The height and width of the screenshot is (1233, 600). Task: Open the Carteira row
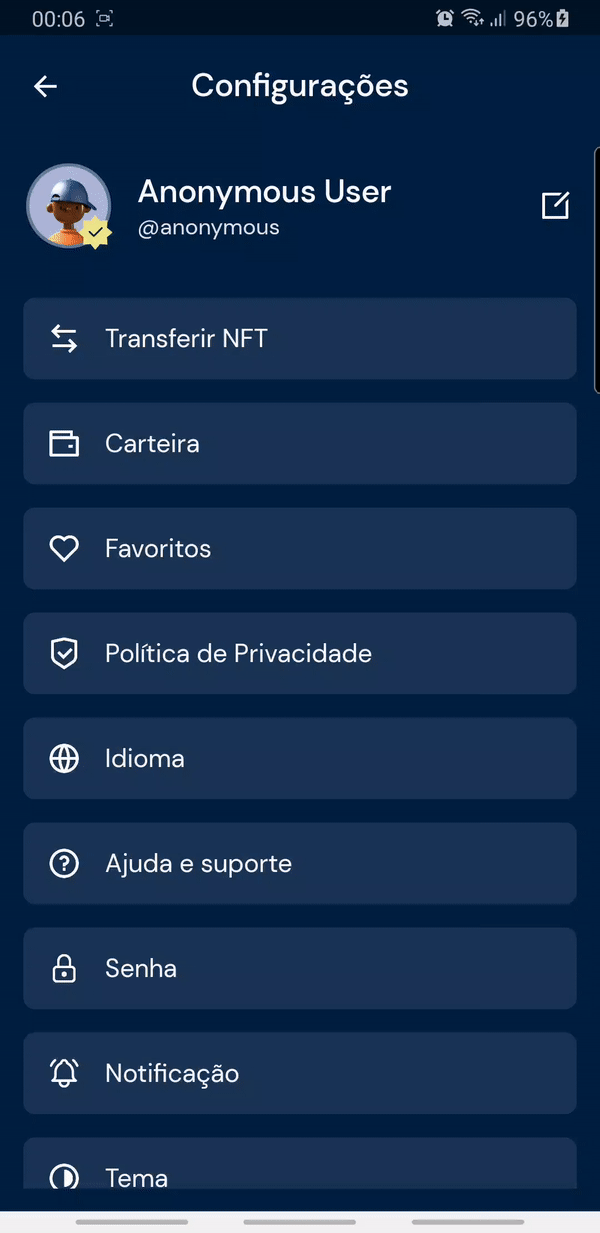299,444
